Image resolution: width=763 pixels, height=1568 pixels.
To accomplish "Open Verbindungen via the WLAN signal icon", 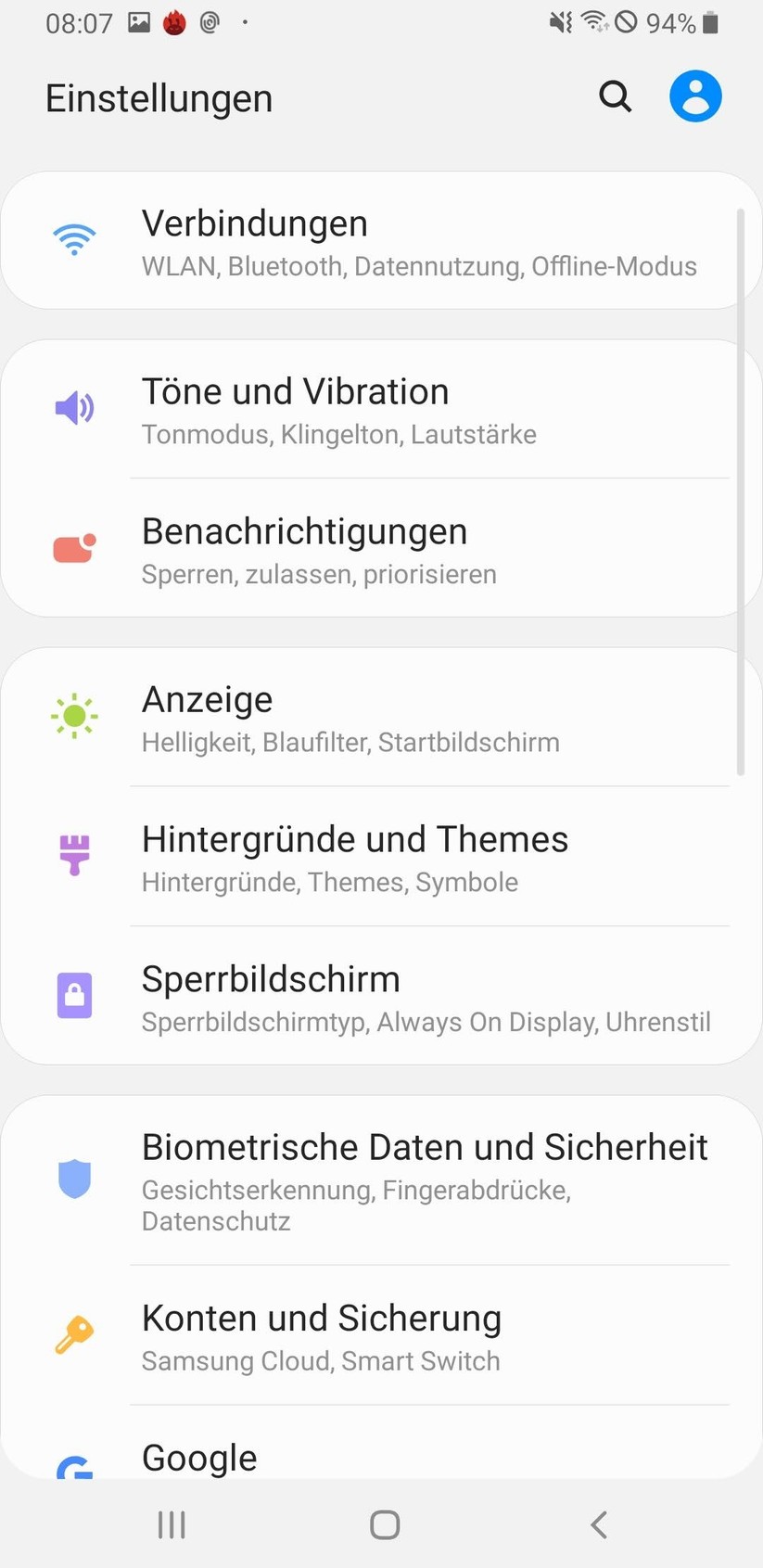I will (74, 239).
